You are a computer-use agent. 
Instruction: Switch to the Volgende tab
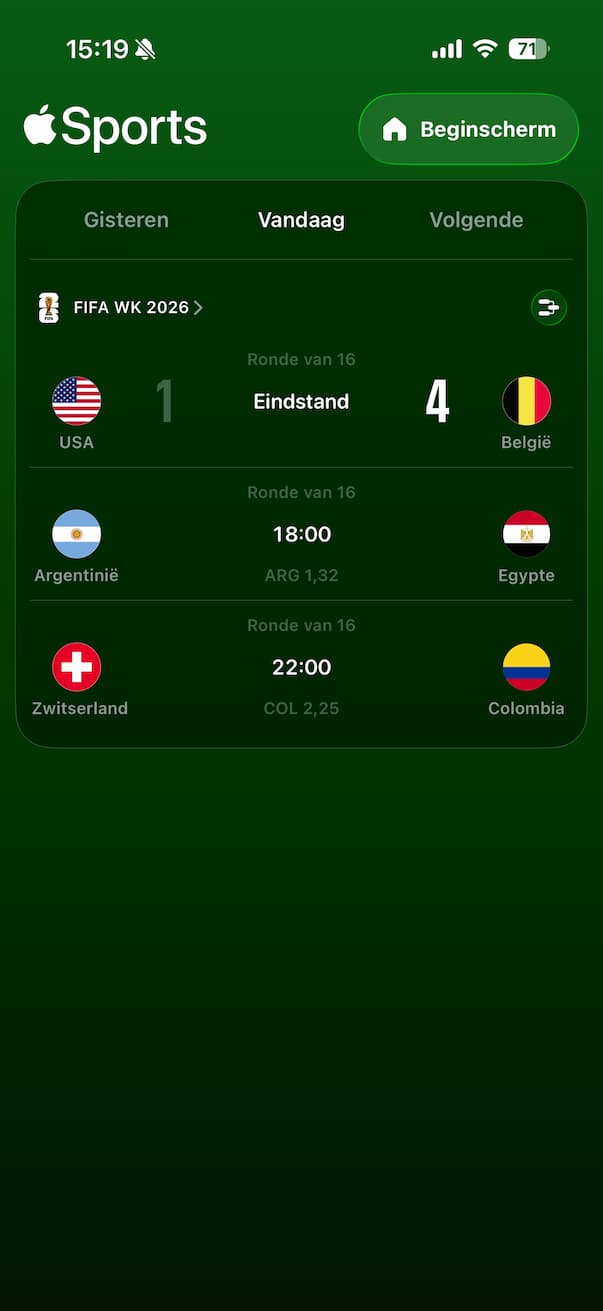click(x=476, y=220)
